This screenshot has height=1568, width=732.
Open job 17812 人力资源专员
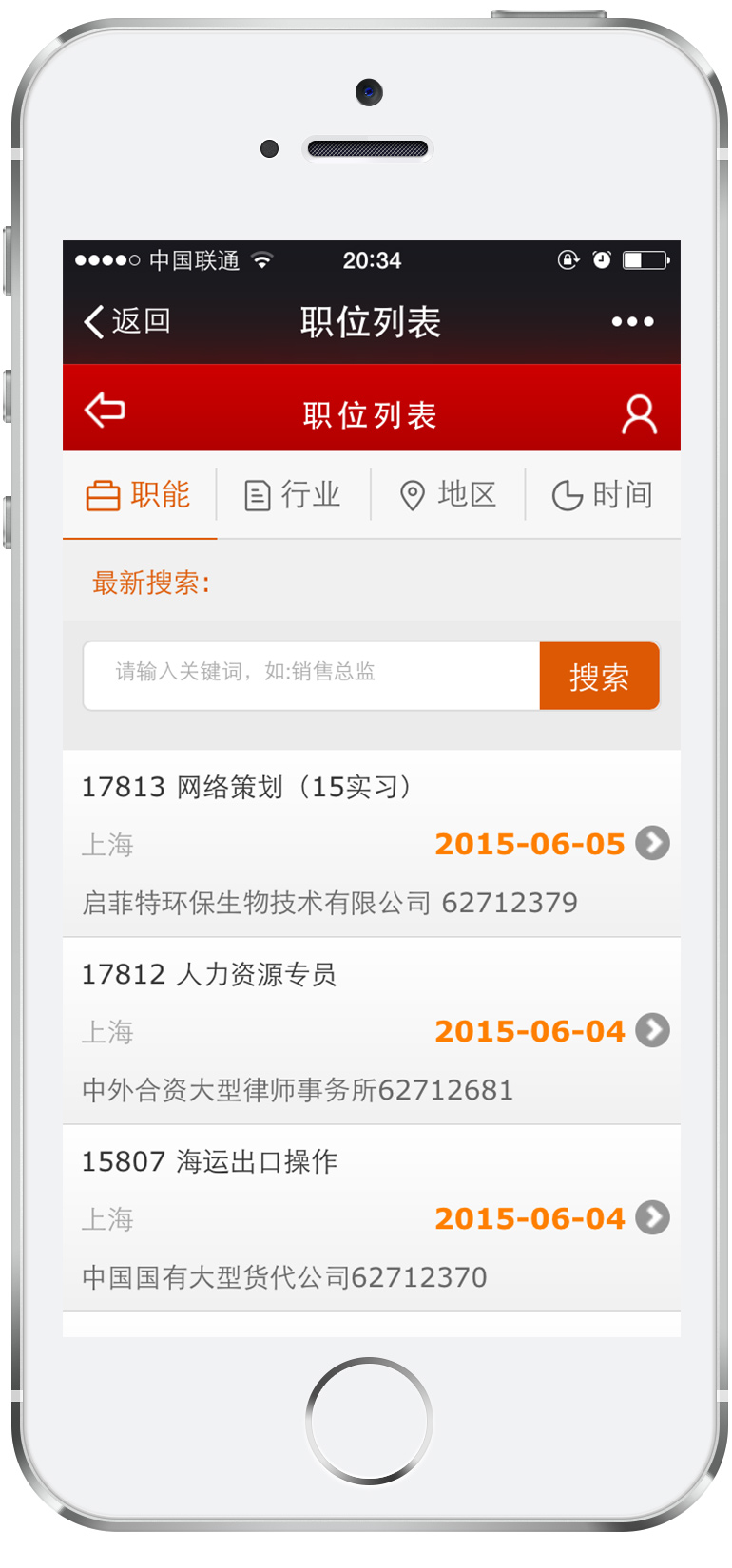click(372, 1031)
